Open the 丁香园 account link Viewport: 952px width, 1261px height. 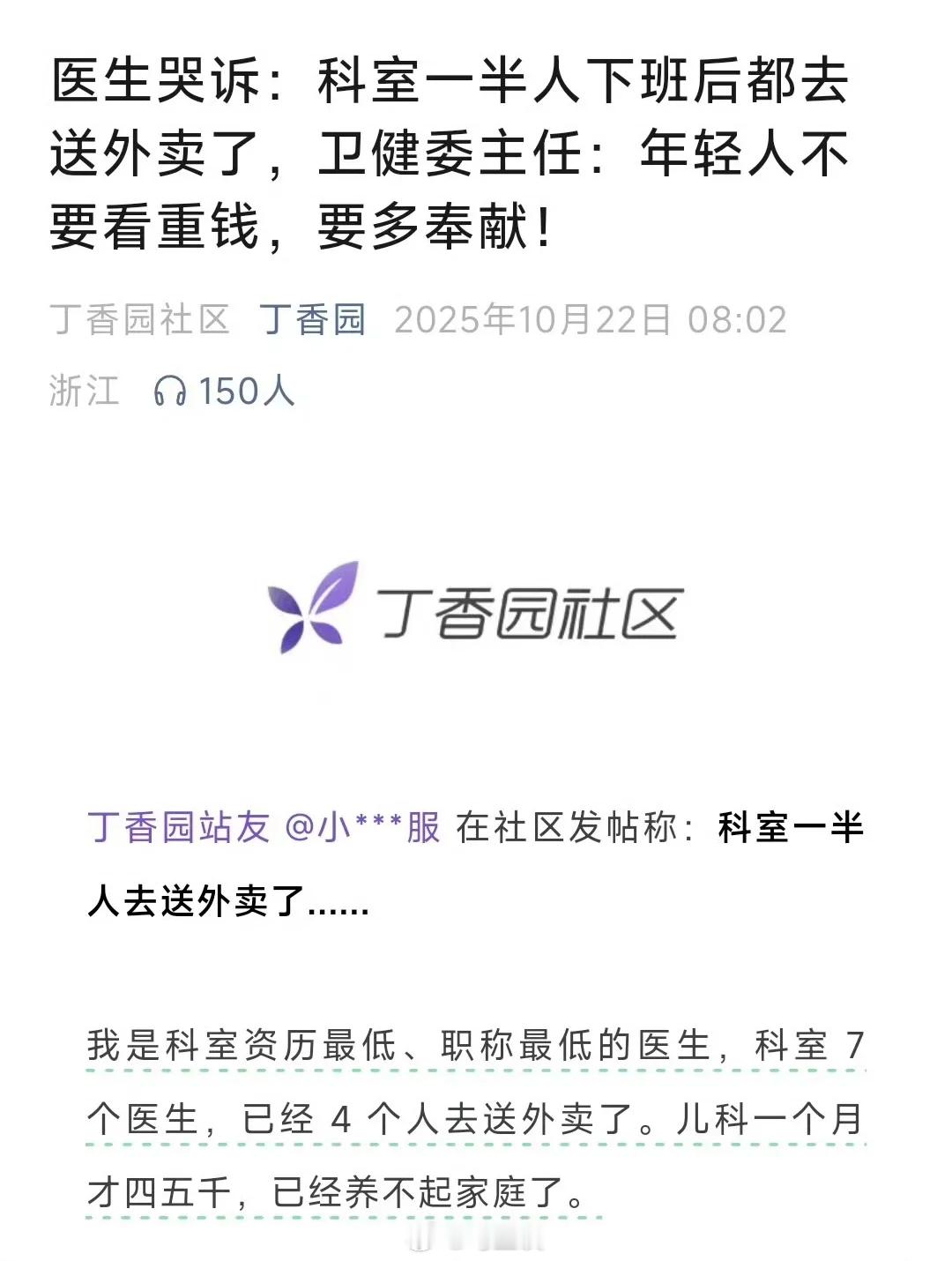tap(313, 319)
